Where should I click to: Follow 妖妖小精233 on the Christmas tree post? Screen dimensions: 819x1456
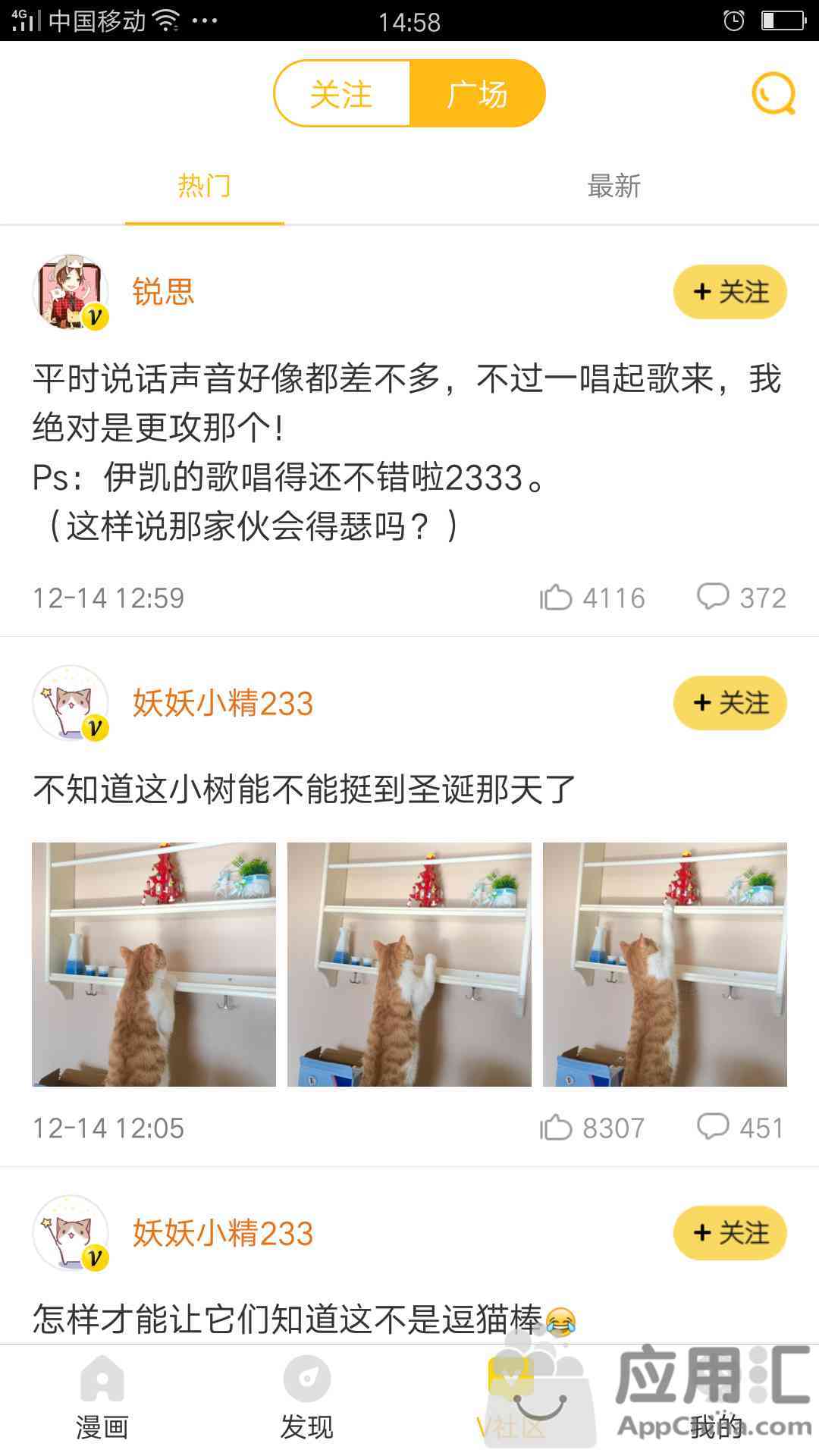pyautogui.click(x=730, y=703)
